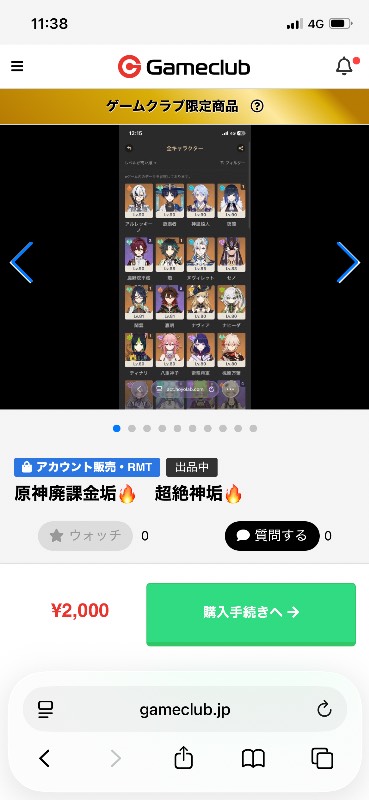369x800 pixels.
Task: Open the page settings icon in address bar
Action: 46,709
